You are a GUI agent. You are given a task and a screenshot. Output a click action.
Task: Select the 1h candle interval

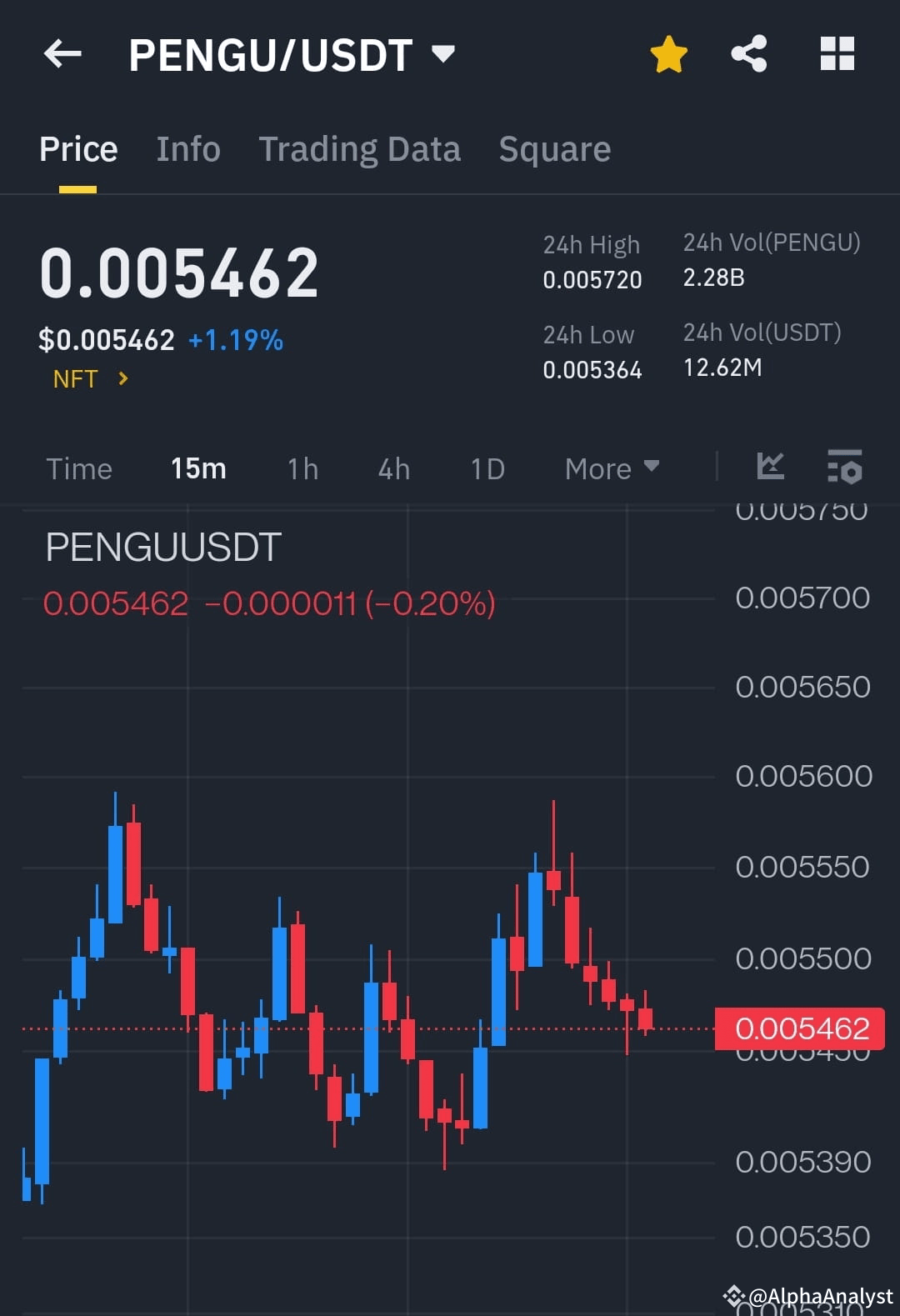pos(302,468)
